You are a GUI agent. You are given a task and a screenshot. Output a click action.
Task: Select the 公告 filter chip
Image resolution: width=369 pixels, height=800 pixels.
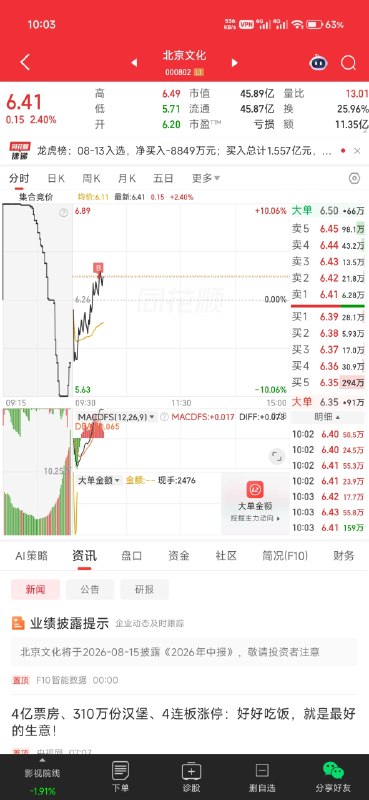[x=90, y=589]
